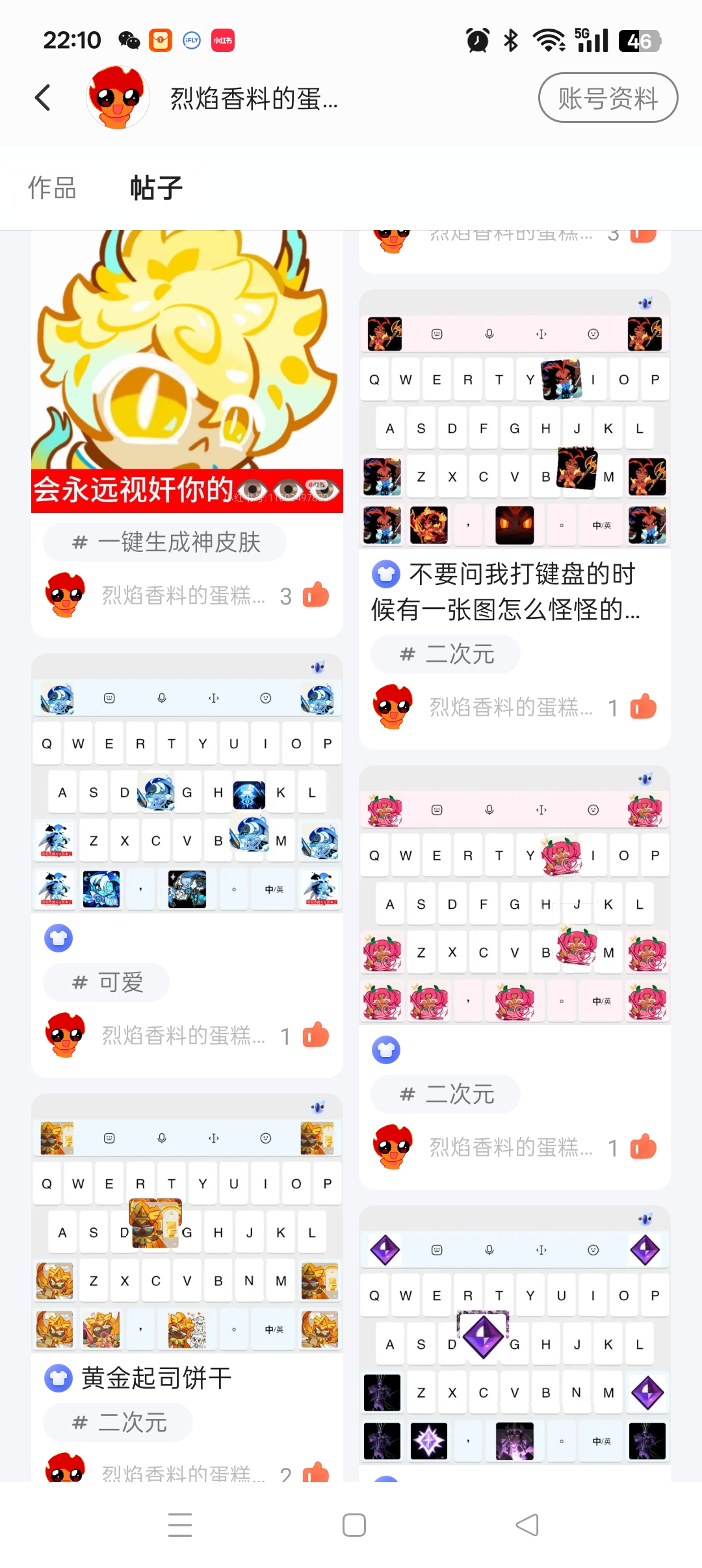Tap 二次元 hashtag under 黄金起司饼干
Viewport: 702px width, 1568px height.
(x=118, y=1422)
